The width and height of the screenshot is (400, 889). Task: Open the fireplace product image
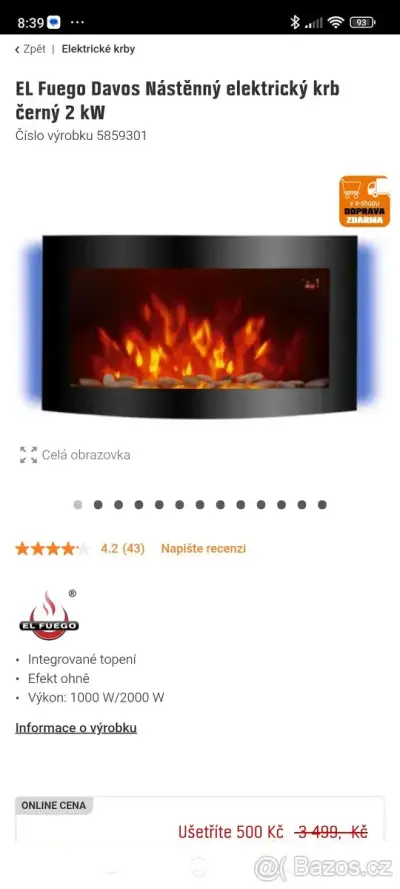pos(199,326)
